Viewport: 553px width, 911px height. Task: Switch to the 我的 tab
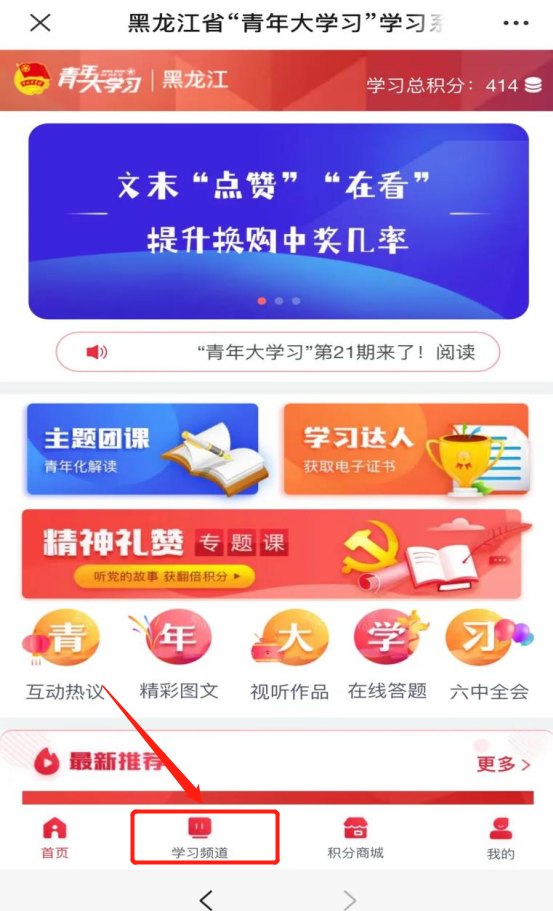click(500, 839)
